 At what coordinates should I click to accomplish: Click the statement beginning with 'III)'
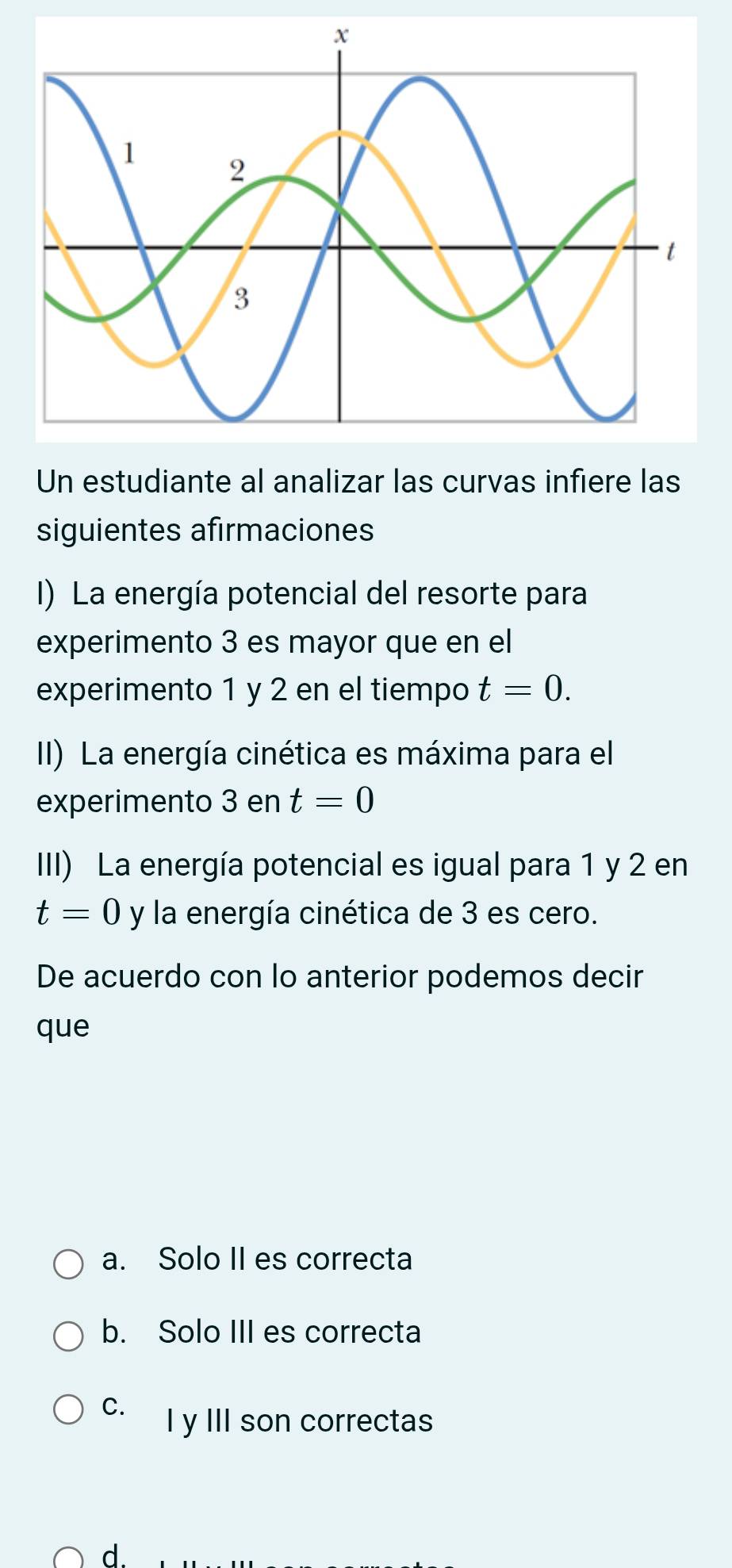[x=357, y=888]
